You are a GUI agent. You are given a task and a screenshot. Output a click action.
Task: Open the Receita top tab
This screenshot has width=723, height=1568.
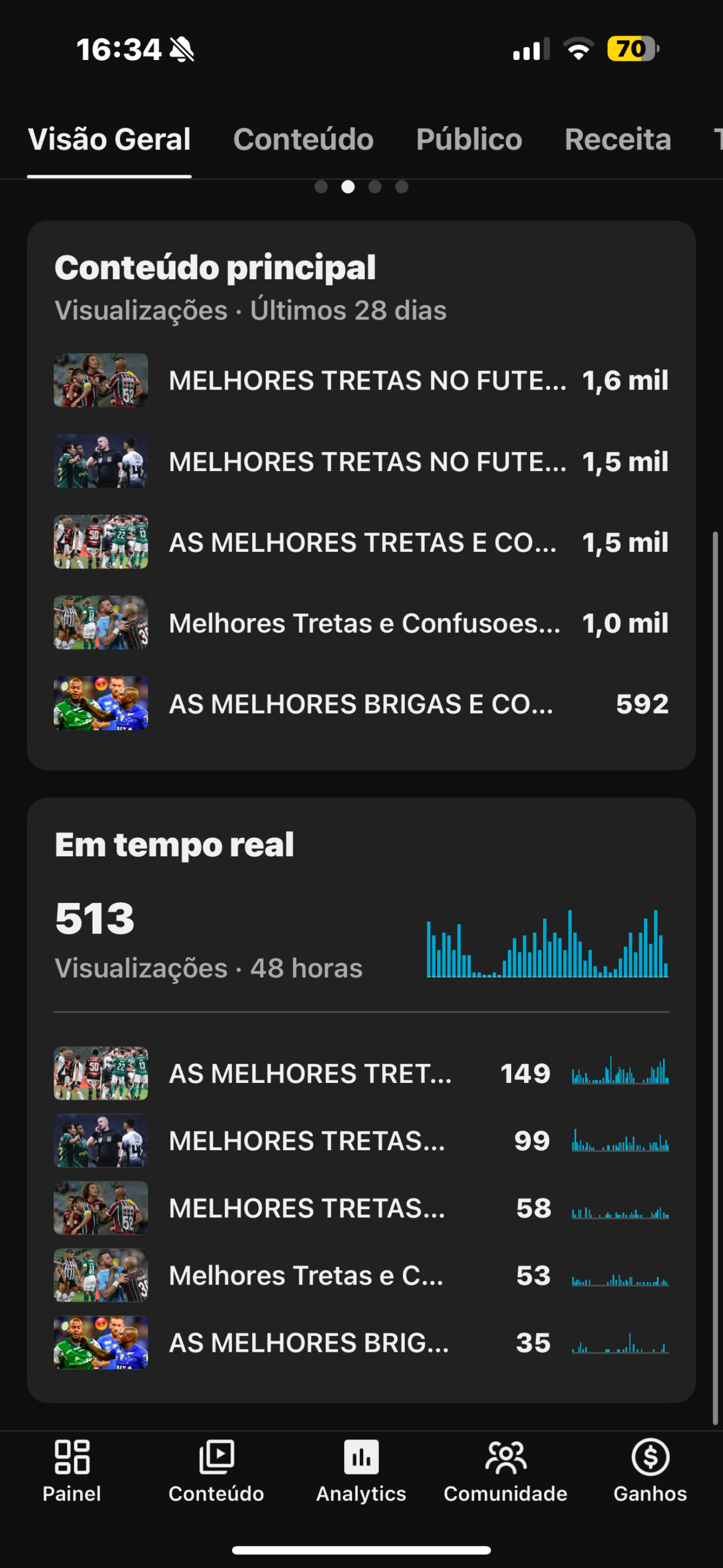(x=617, y=140)
